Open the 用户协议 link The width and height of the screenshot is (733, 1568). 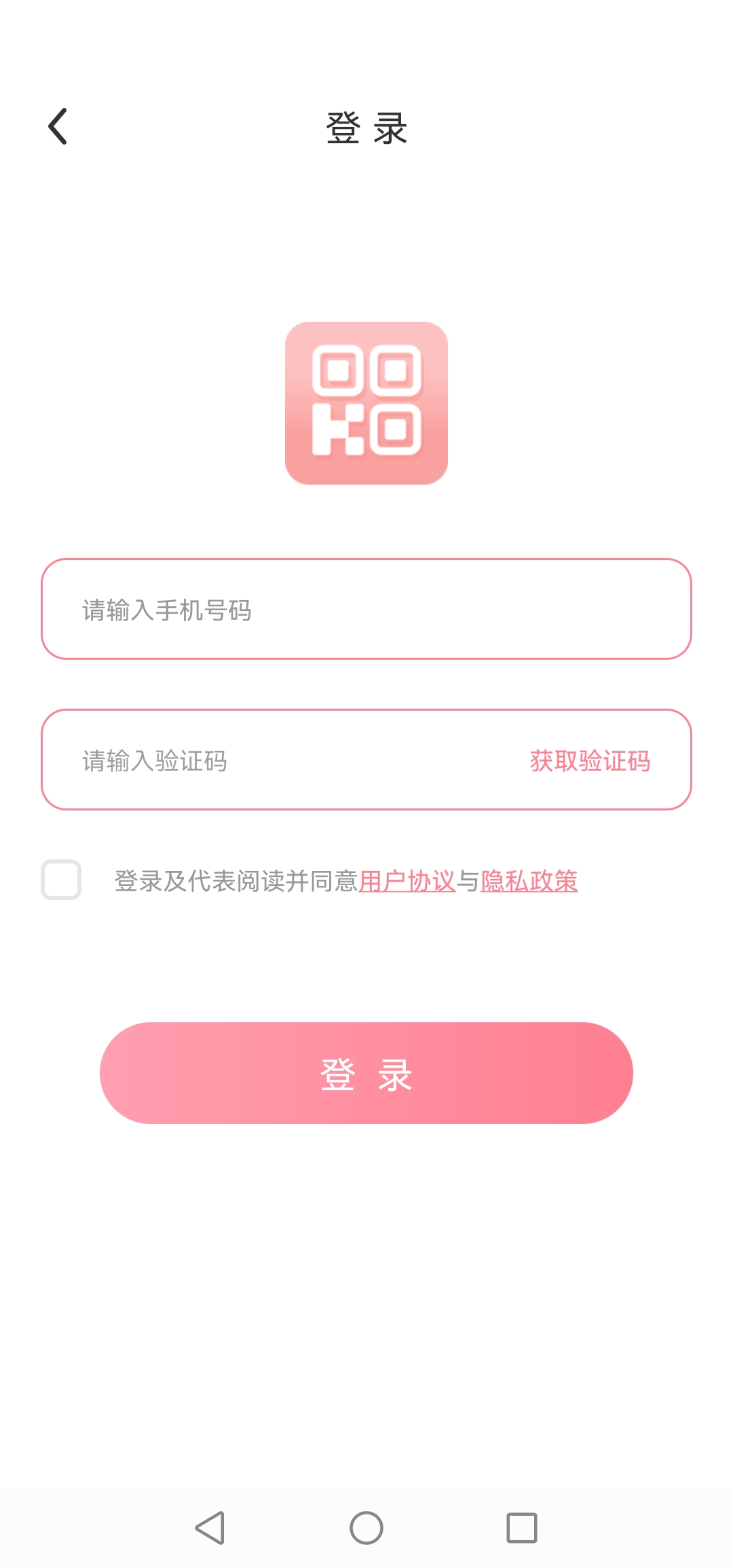tap(407, 881)
